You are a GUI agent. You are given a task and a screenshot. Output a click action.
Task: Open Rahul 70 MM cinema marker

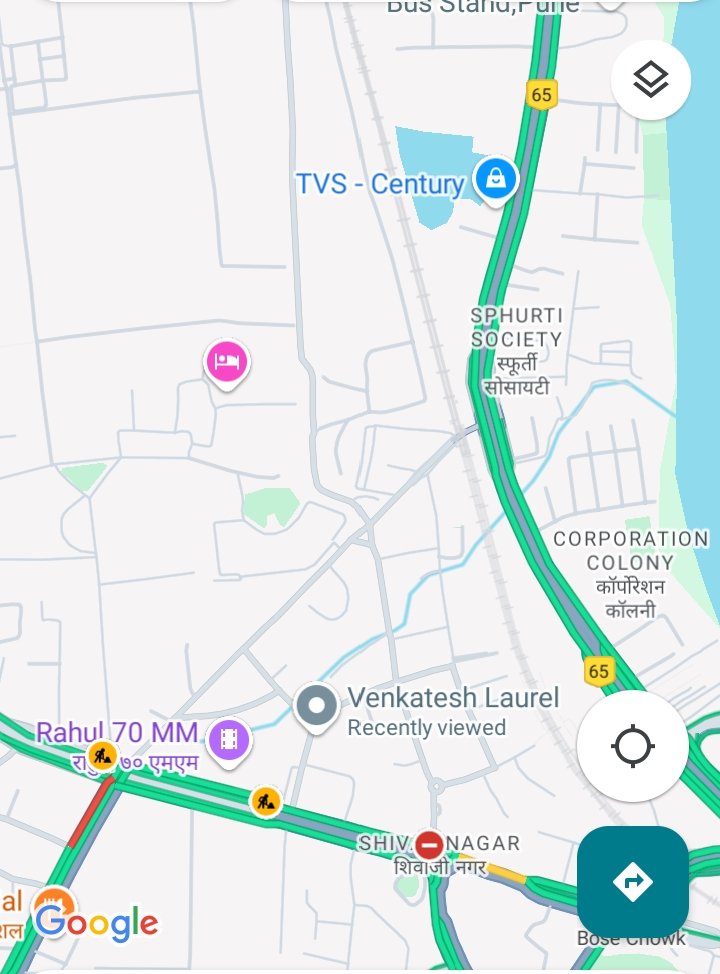[x=229, y=741]
